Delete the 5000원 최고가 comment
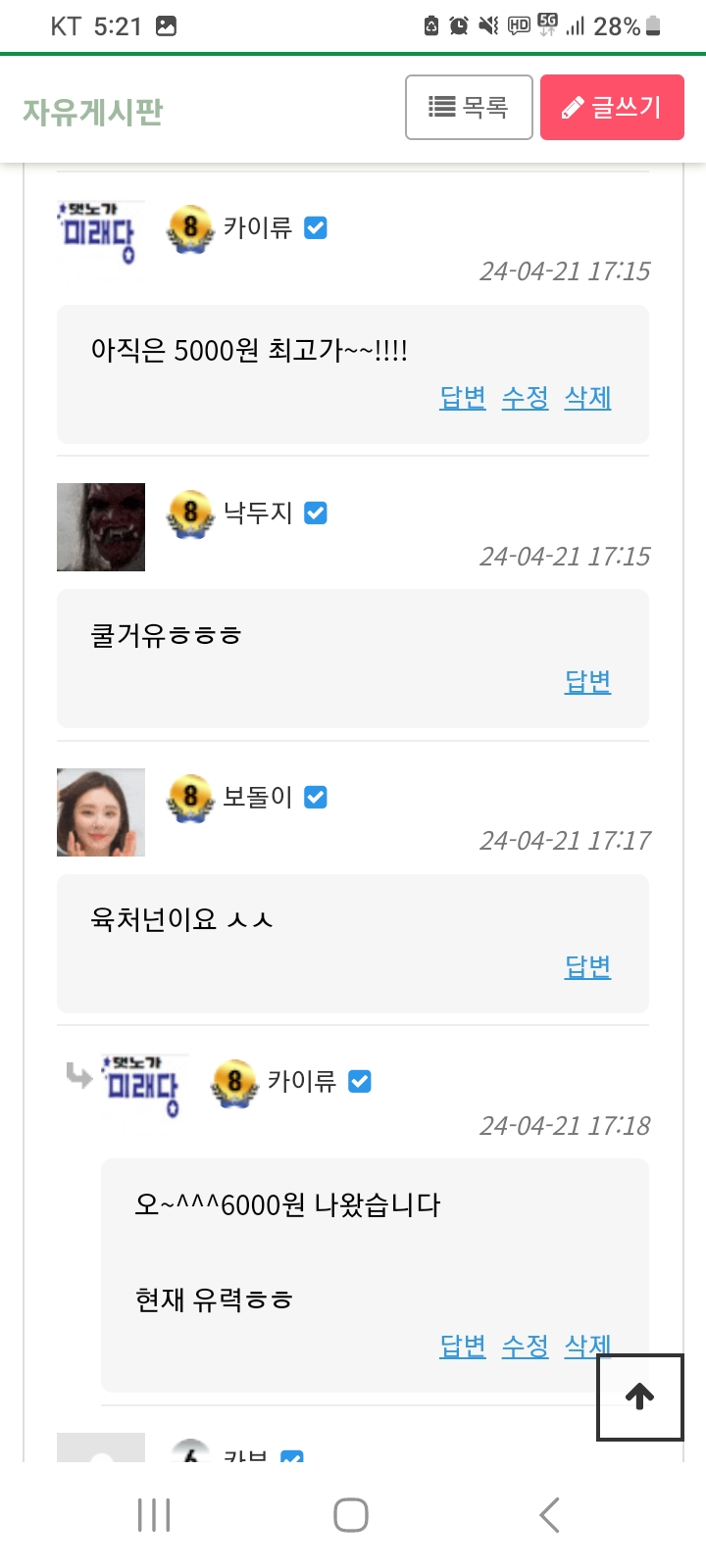 click(588, 398)
